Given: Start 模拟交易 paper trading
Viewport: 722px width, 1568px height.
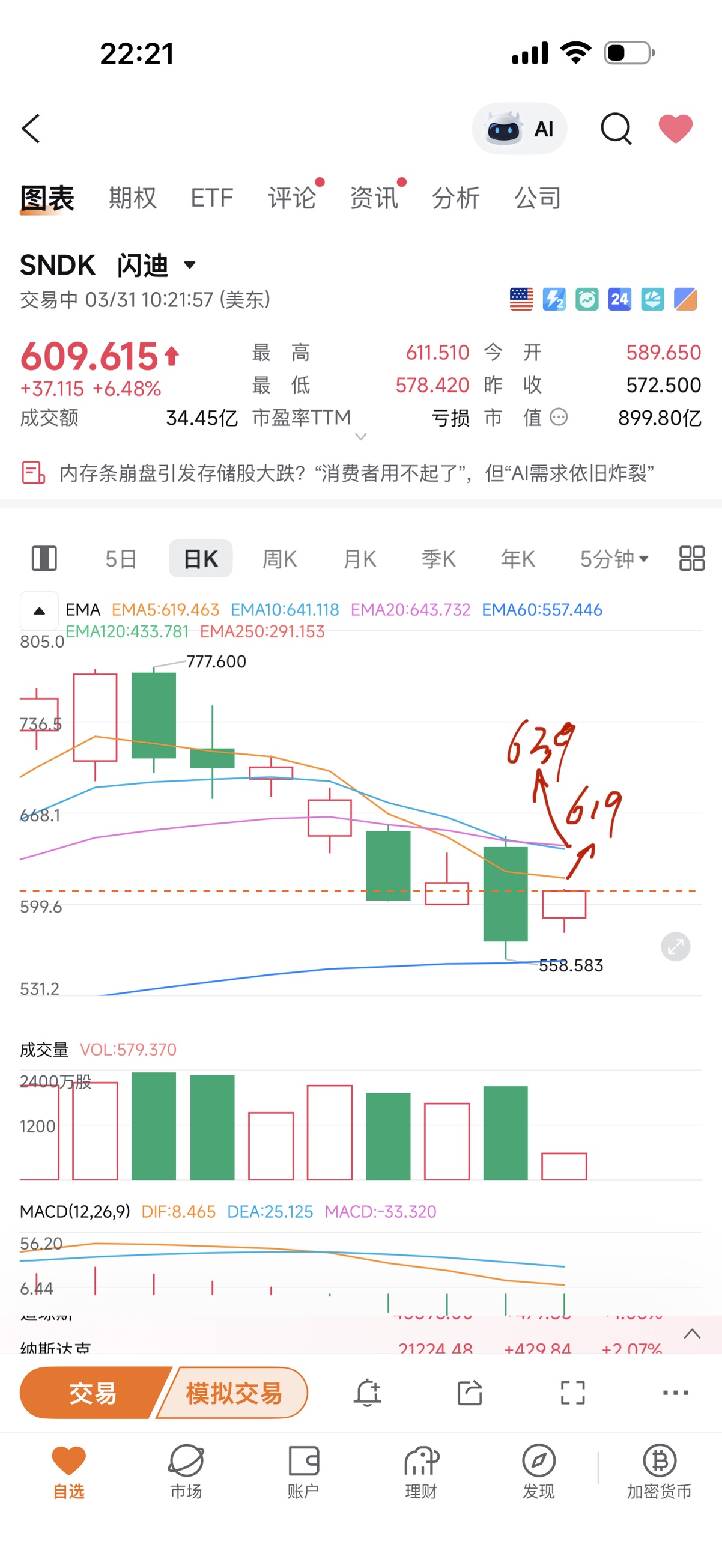Looking at the screenshot, I should pos(234,1393).
